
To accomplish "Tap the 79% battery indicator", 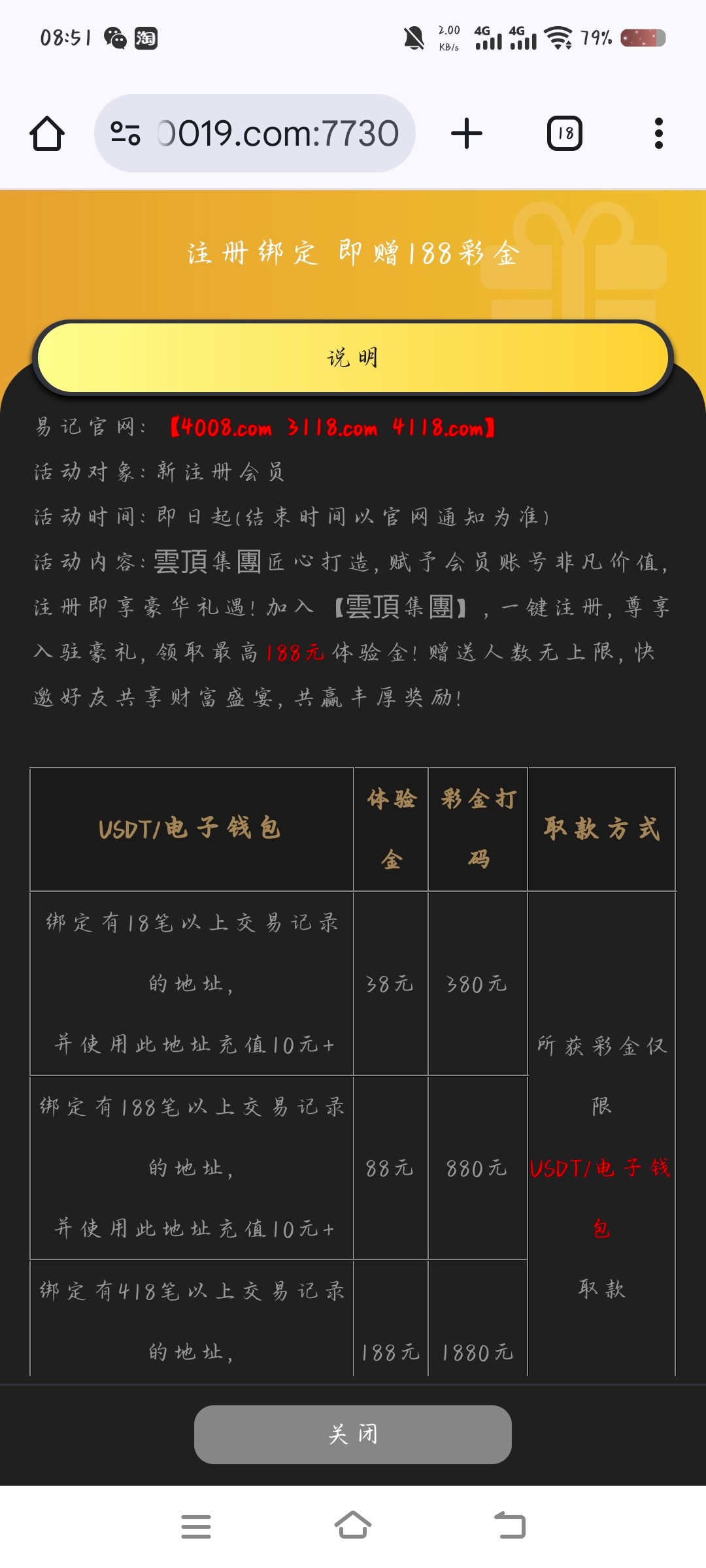I will 596,37.
